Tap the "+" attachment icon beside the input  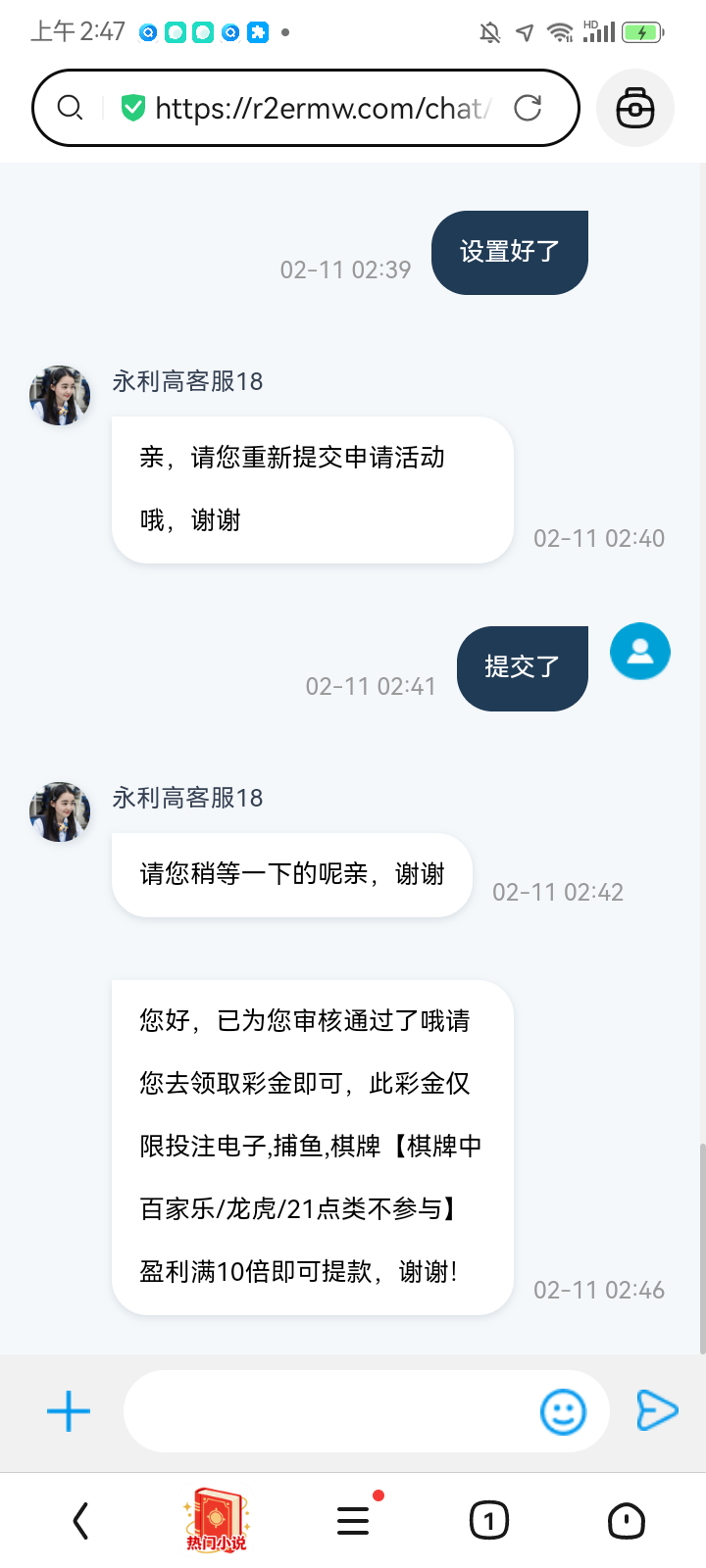tap(67, 1411)
